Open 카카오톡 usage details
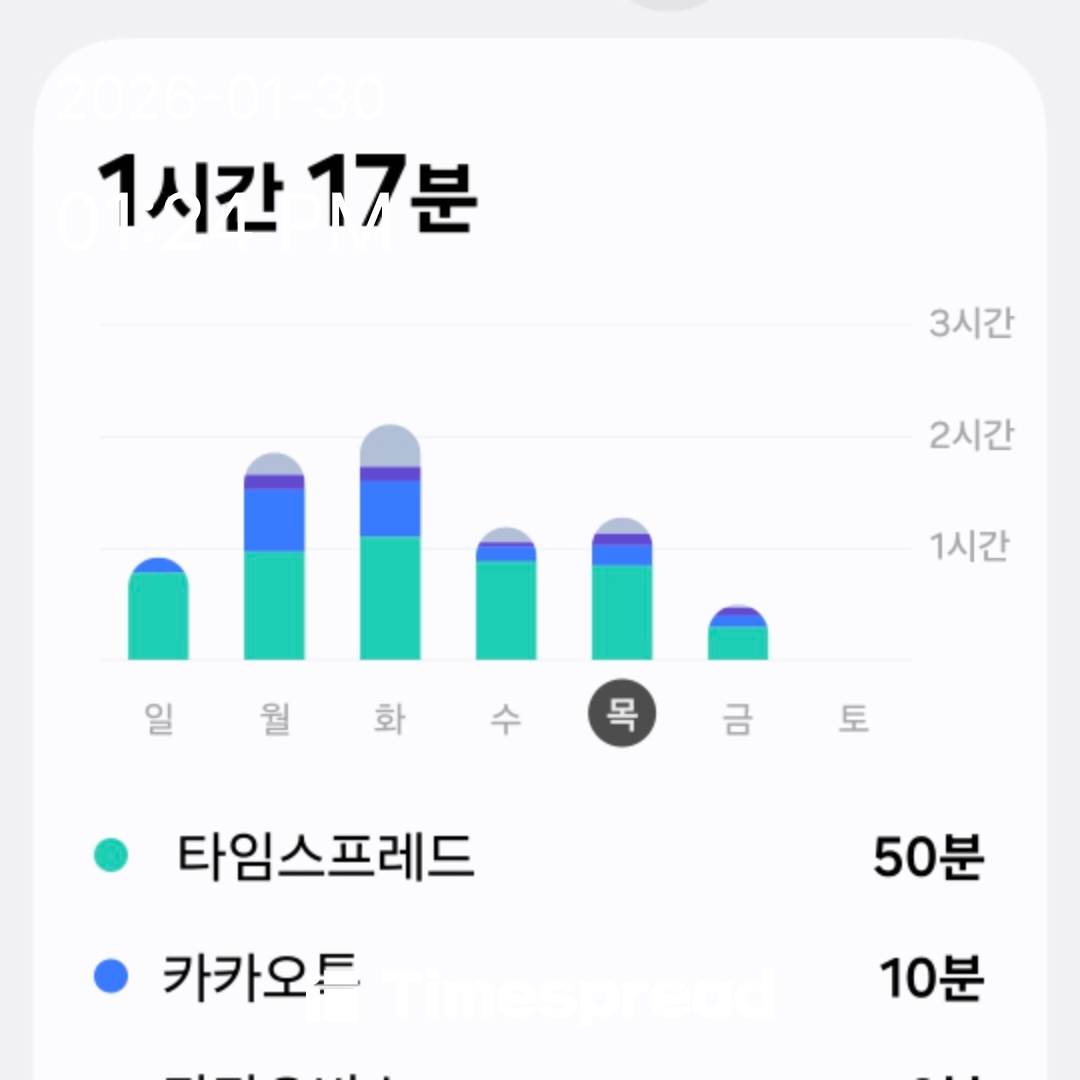The image size is (1080, 1080). (540, 977)
